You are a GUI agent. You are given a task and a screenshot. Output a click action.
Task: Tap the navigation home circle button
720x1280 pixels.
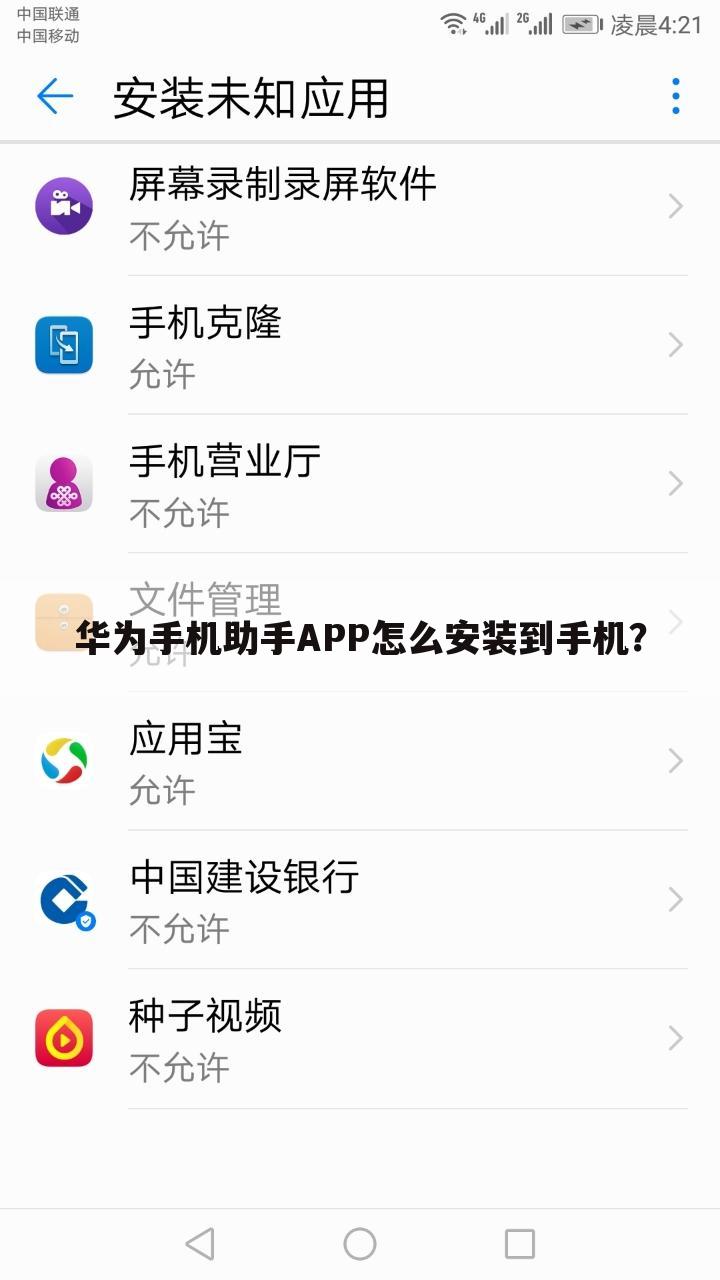pos(359,1244)
